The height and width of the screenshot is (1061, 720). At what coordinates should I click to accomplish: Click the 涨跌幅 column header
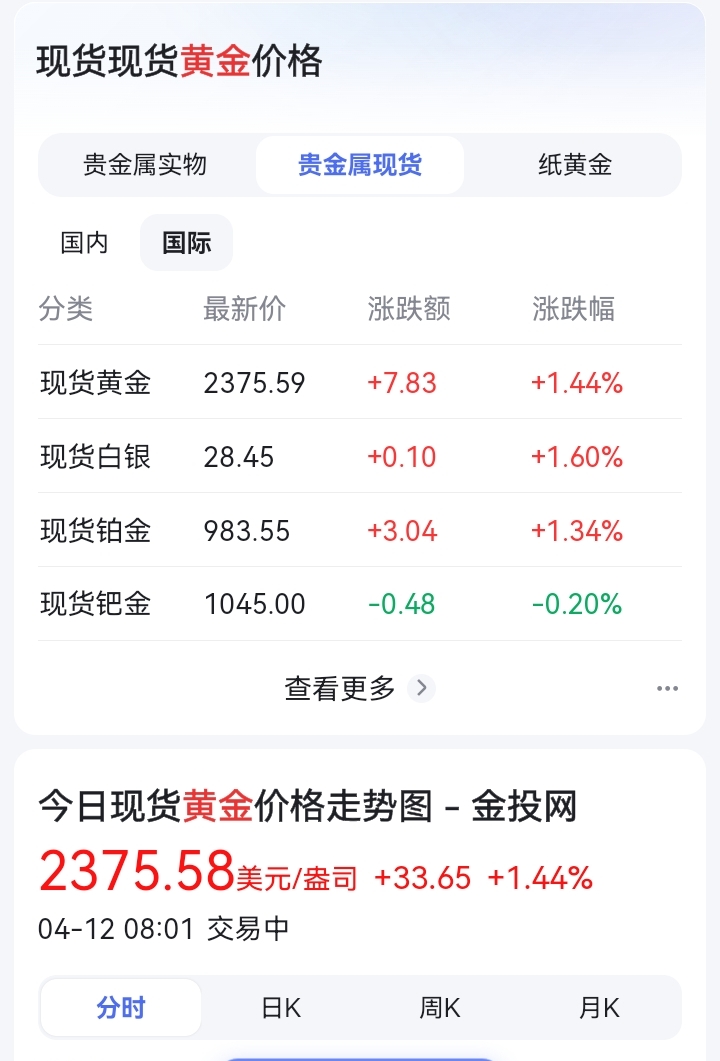[574, 310]
